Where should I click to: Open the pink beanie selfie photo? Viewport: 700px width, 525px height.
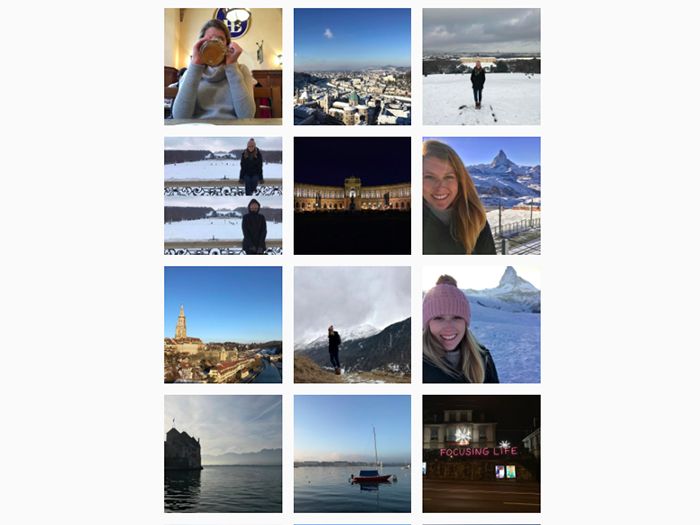click(481, 324)
